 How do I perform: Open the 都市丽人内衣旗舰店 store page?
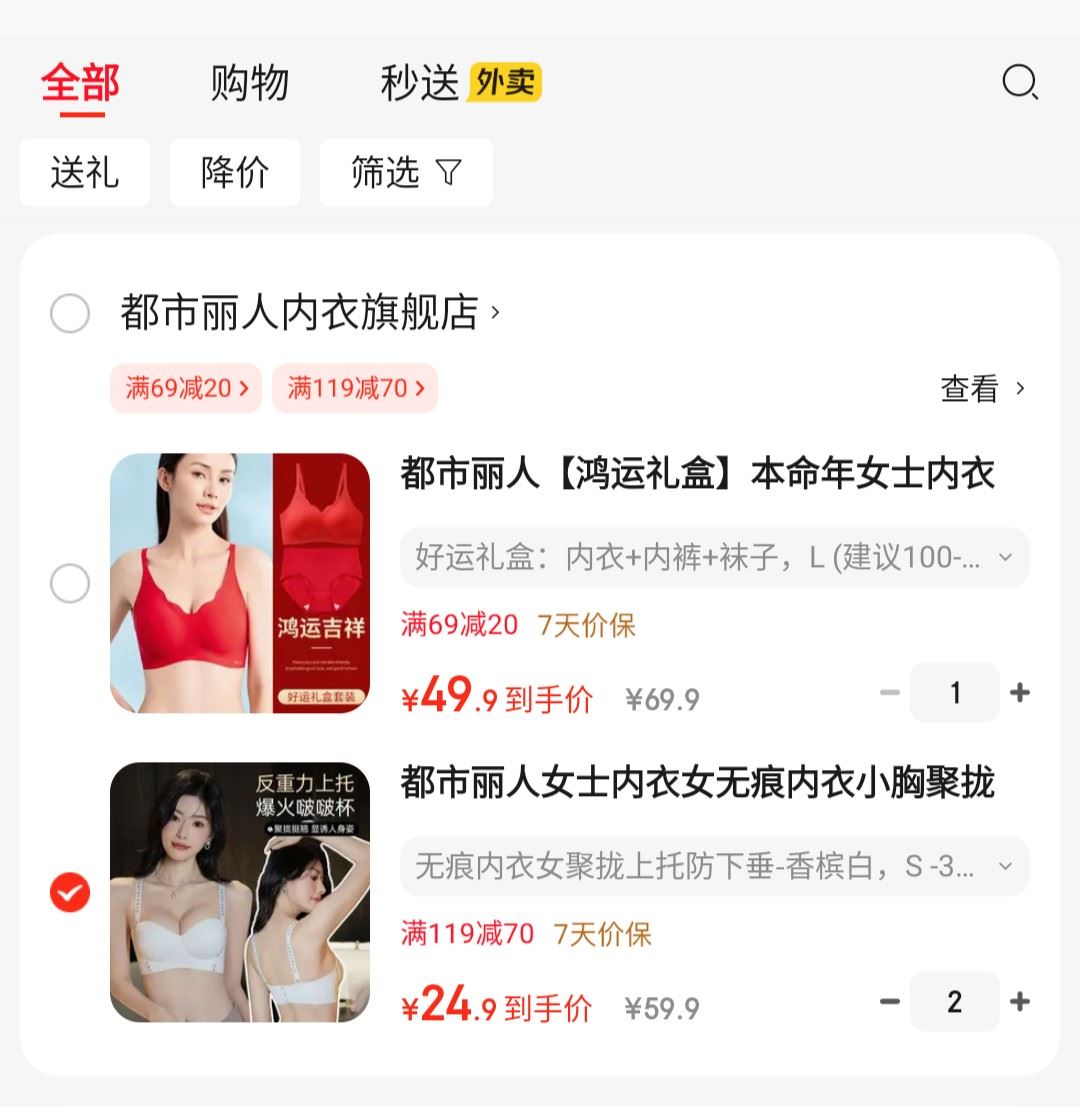[310, 313]
